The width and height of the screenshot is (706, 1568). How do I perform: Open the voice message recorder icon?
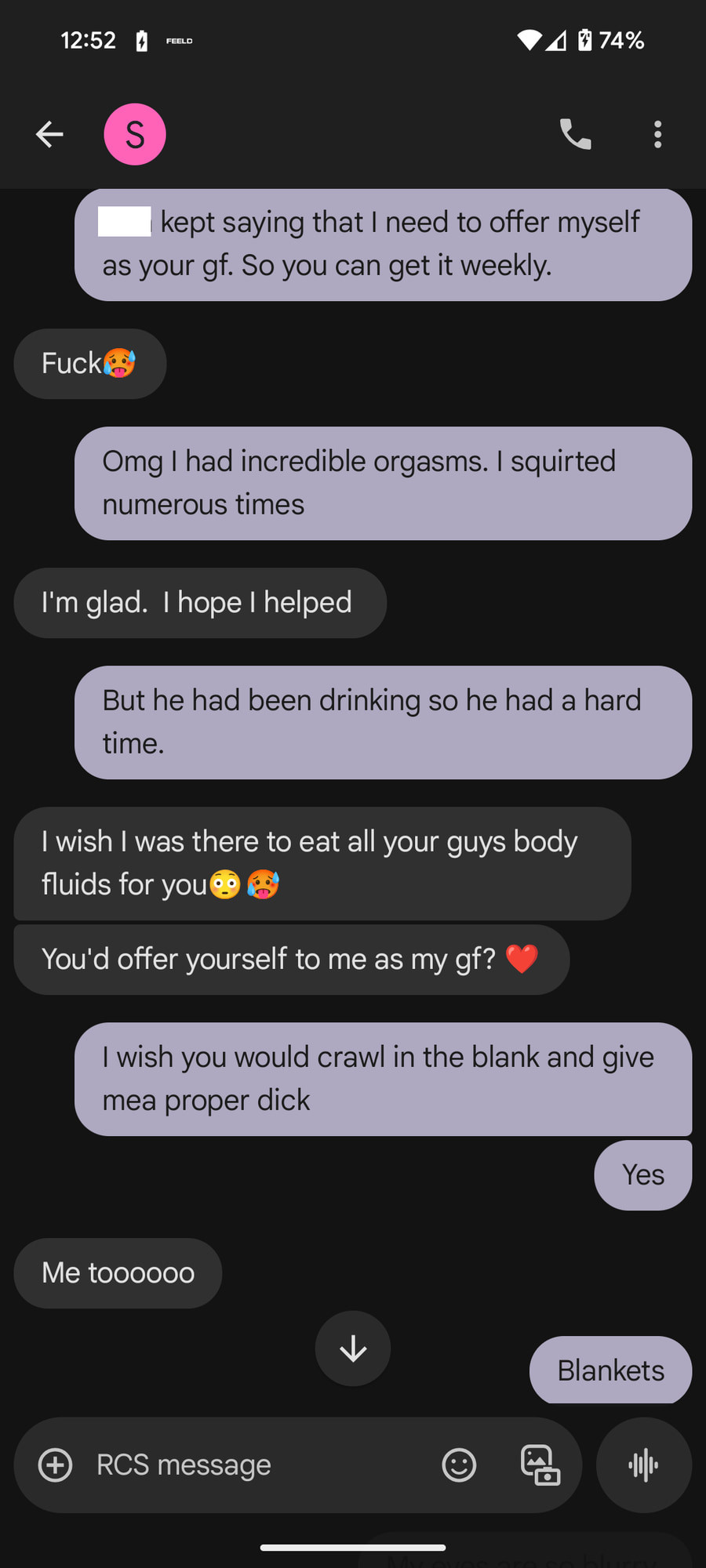tap(643, 1465)
